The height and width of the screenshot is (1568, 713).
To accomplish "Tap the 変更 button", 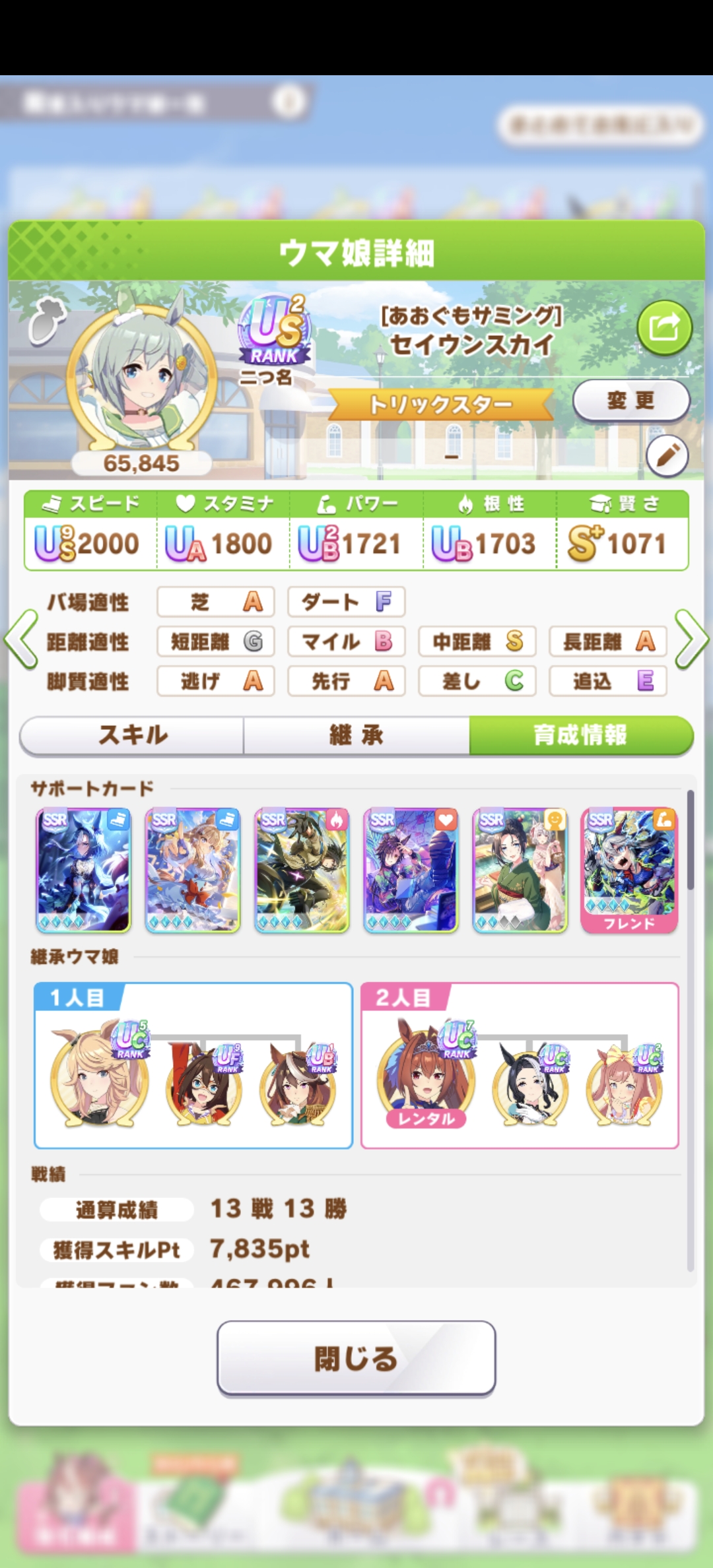I will pos(630,400).
